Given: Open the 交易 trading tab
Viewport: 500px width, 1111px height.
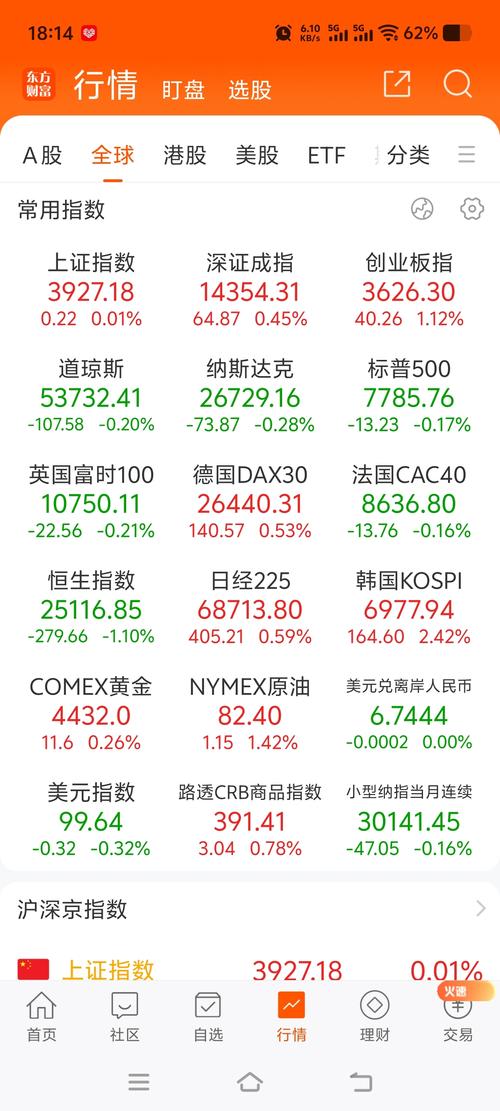Looking at the screenshot, I should point(458,1016).
